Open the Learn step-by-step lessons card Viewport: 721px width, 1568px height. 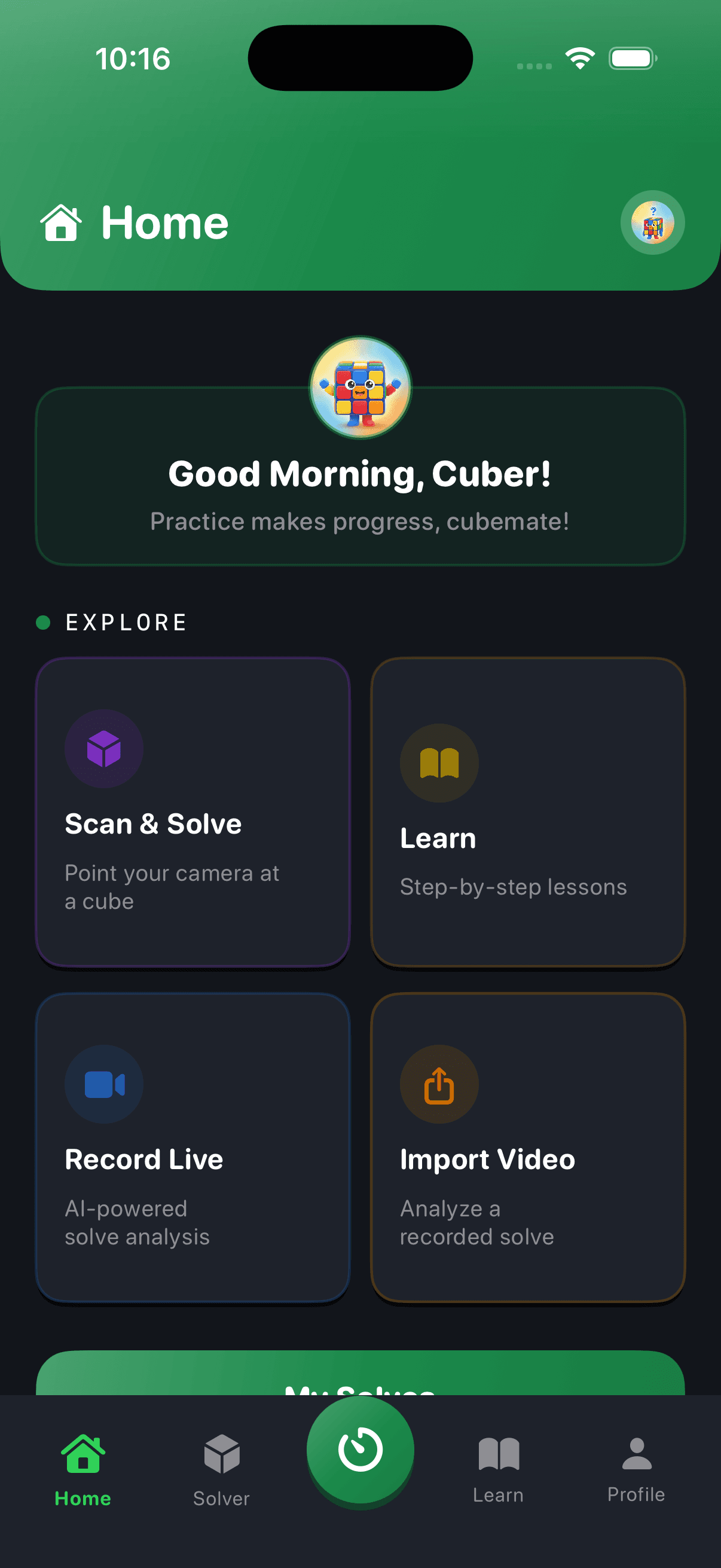[x=527, y=812]
